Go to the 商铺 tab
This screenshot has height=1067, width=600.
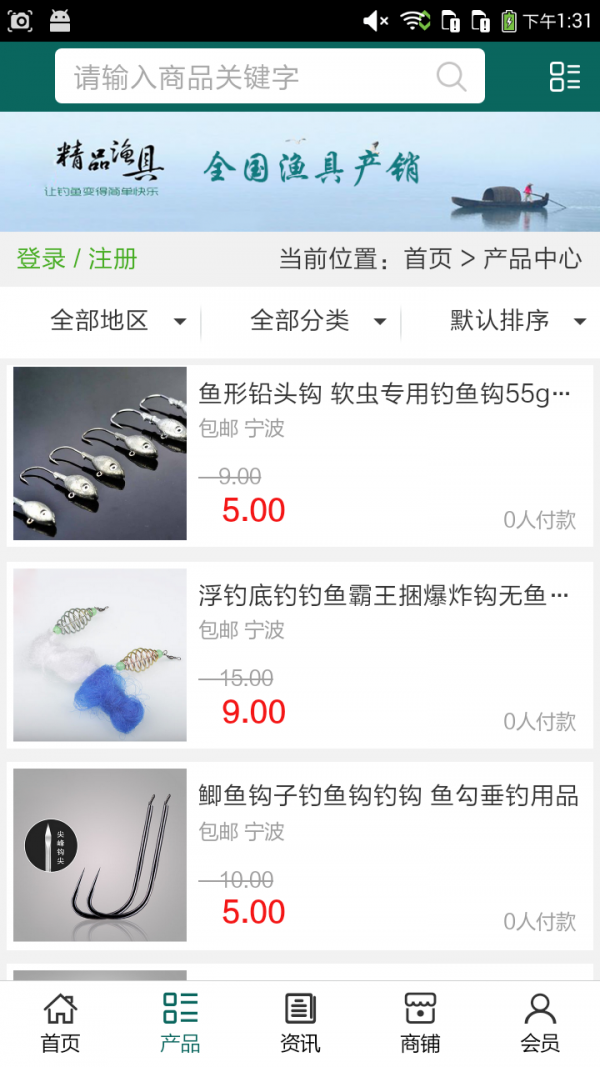(x=420, y=1022)
